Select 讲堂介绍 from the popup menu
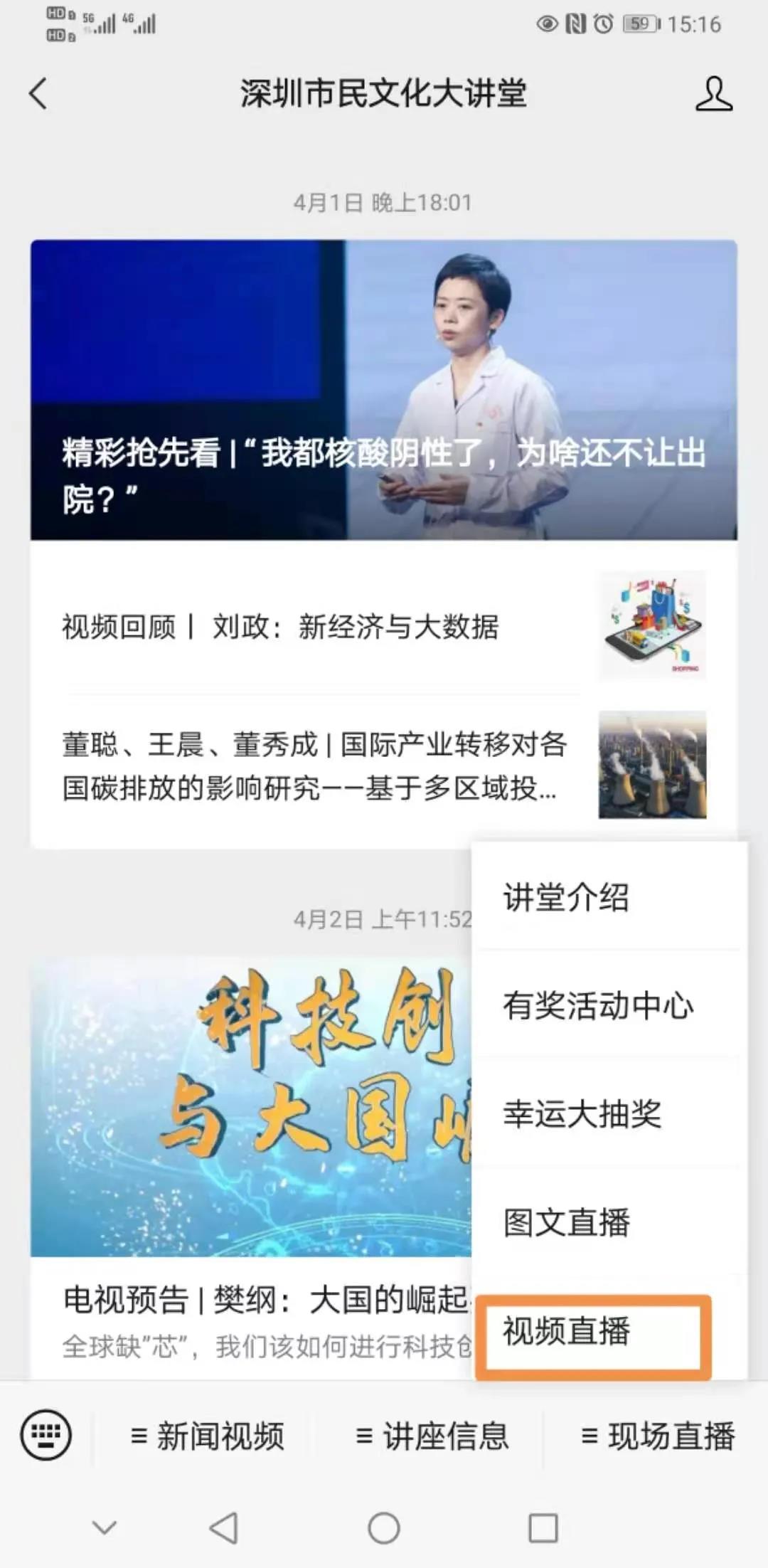 click(x=566, y=897)
